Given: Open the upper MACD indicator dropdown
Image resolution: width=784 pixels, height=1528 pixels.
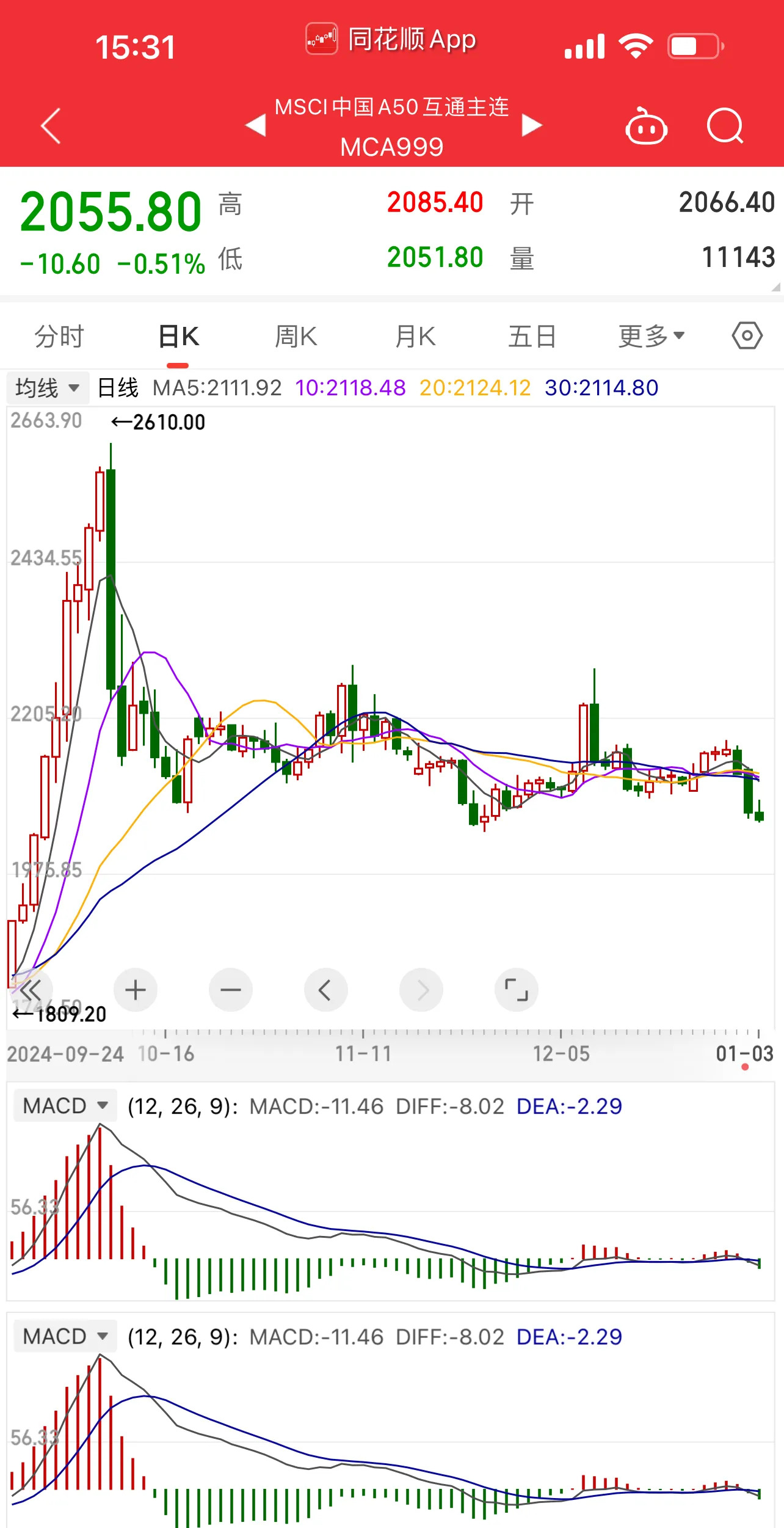Looking at the screenshot, I should pyautogui.click(x=64, y=1106).
